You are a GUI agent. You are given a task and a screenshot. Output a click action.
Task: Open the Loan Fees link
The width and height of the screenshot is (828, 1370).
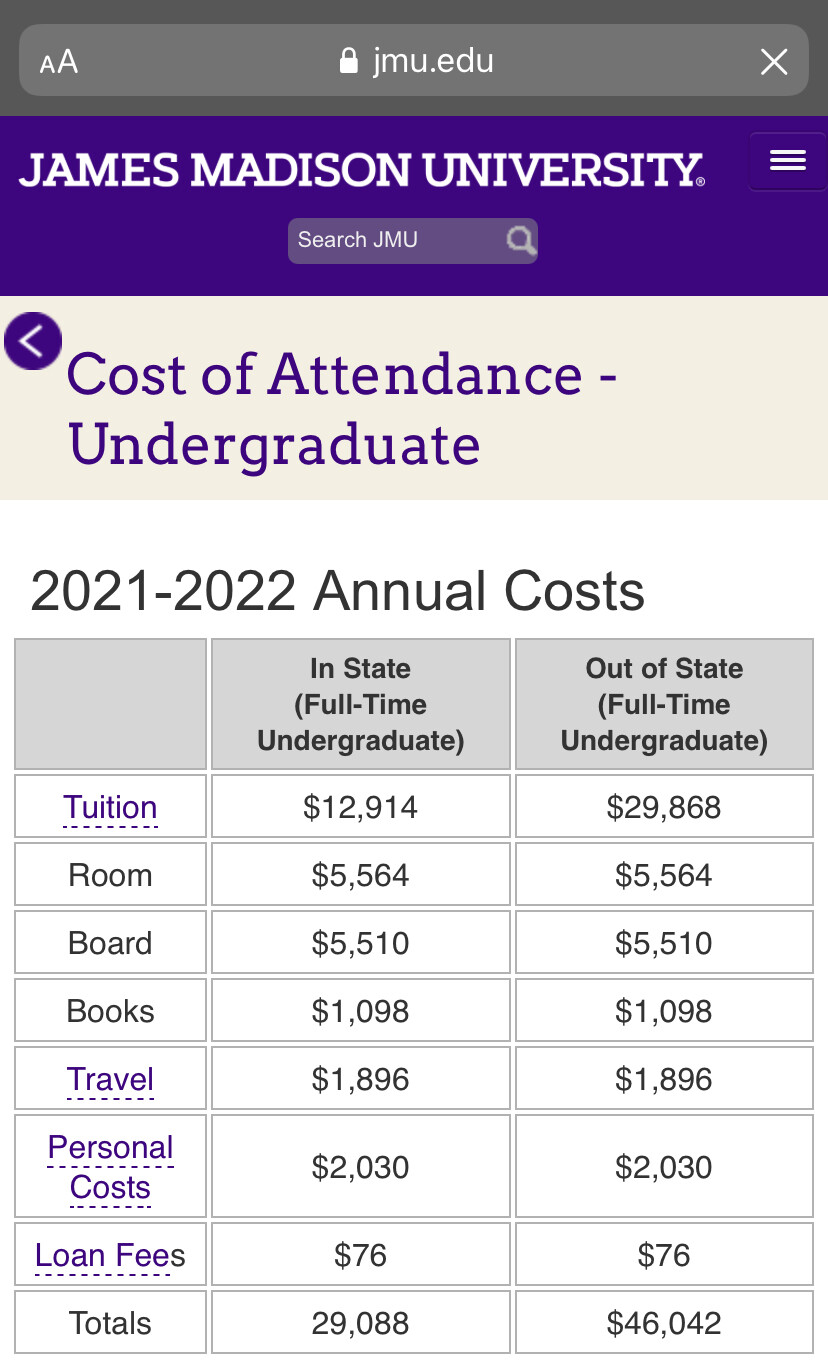110,1255
